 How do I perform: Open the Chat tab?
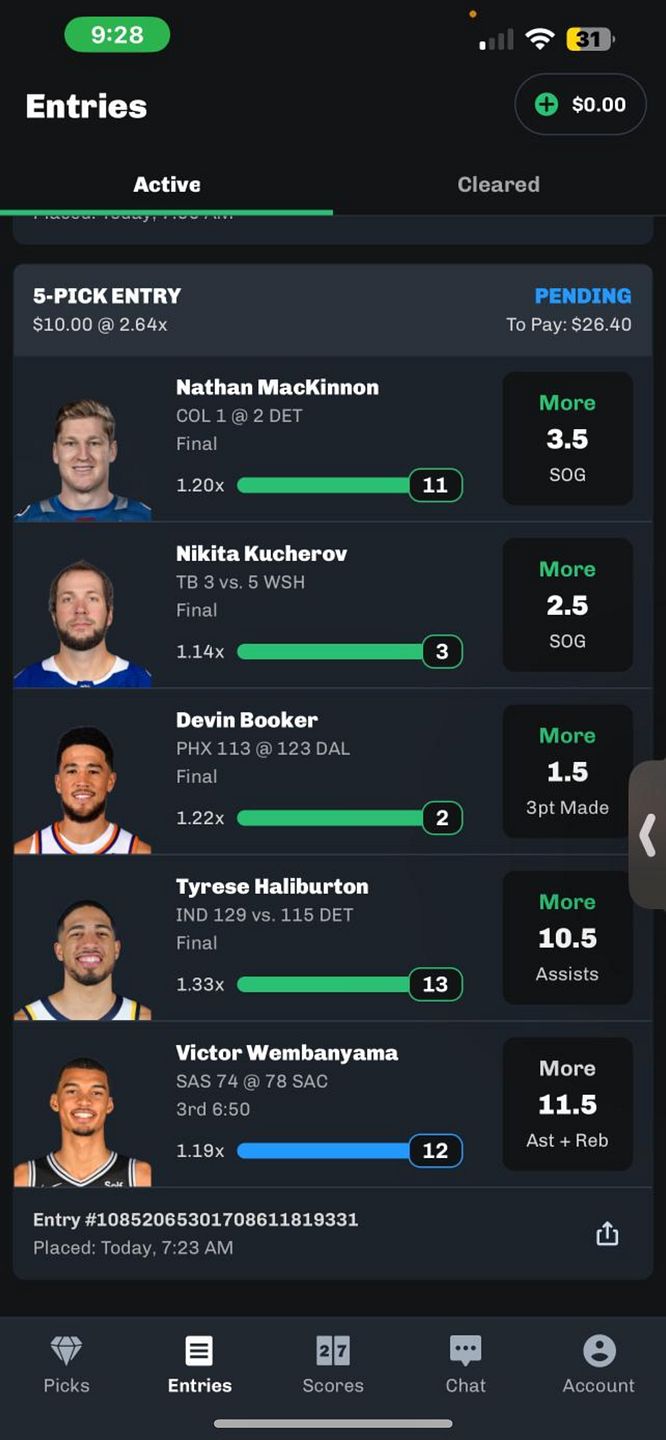pyautogui.click(x=465, y=1365)
